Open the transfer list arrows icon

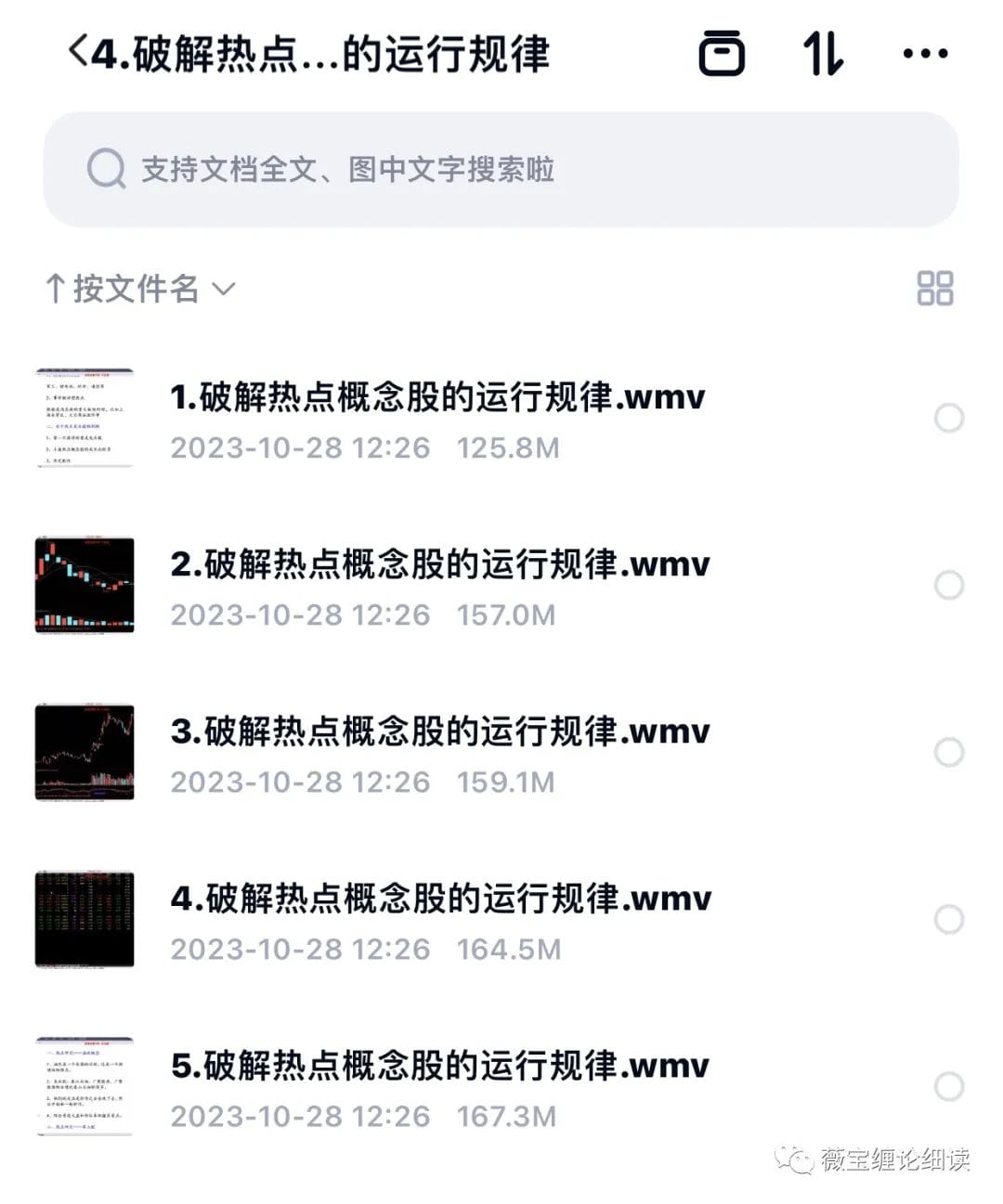pyautogui.click(x=823, y=53)
